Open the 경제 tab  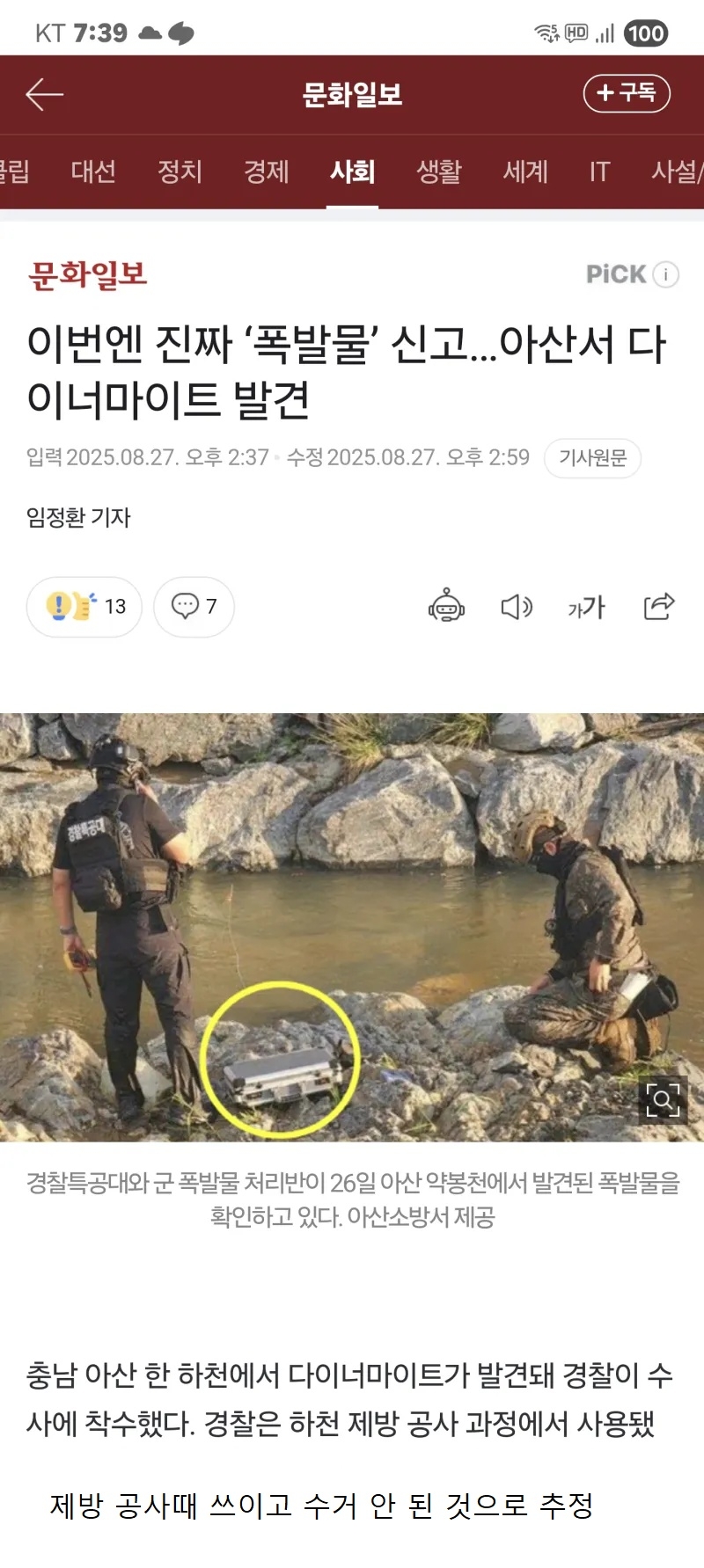tap(266, 171)
